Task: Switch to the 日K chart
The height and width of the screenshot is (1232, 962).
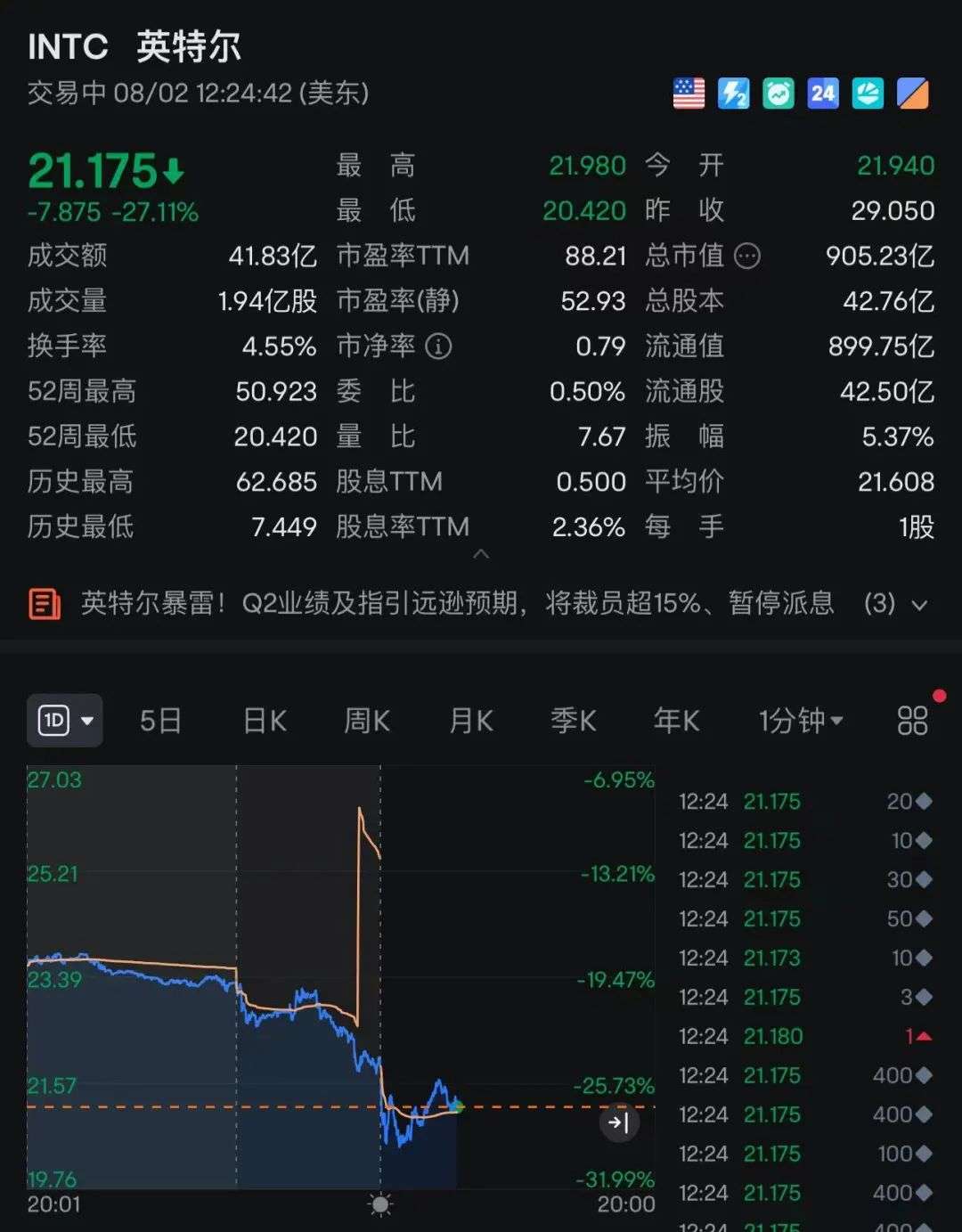Action: (x=265, y=720)
